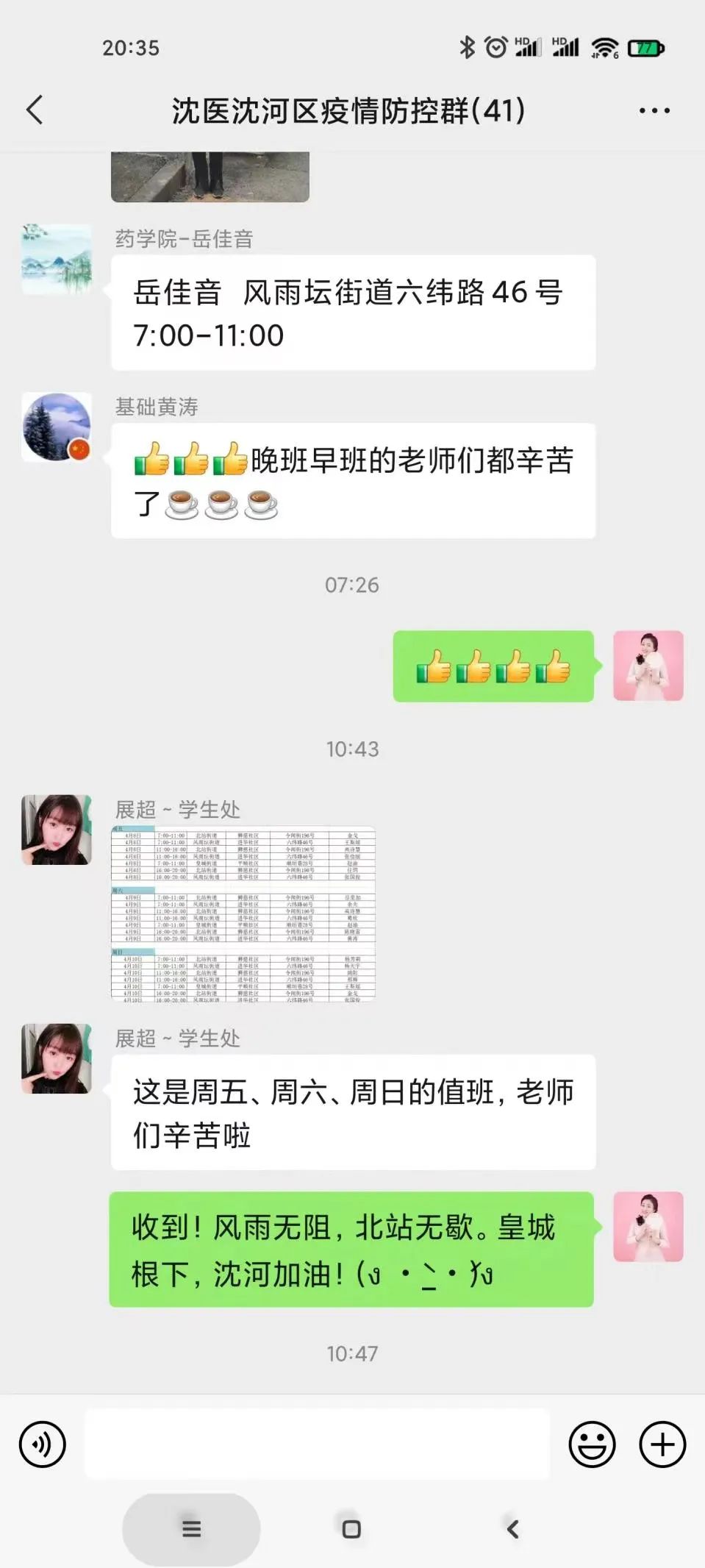Open the emoji sticker panel
705x1568 pixels.
tap(592, 1444)
